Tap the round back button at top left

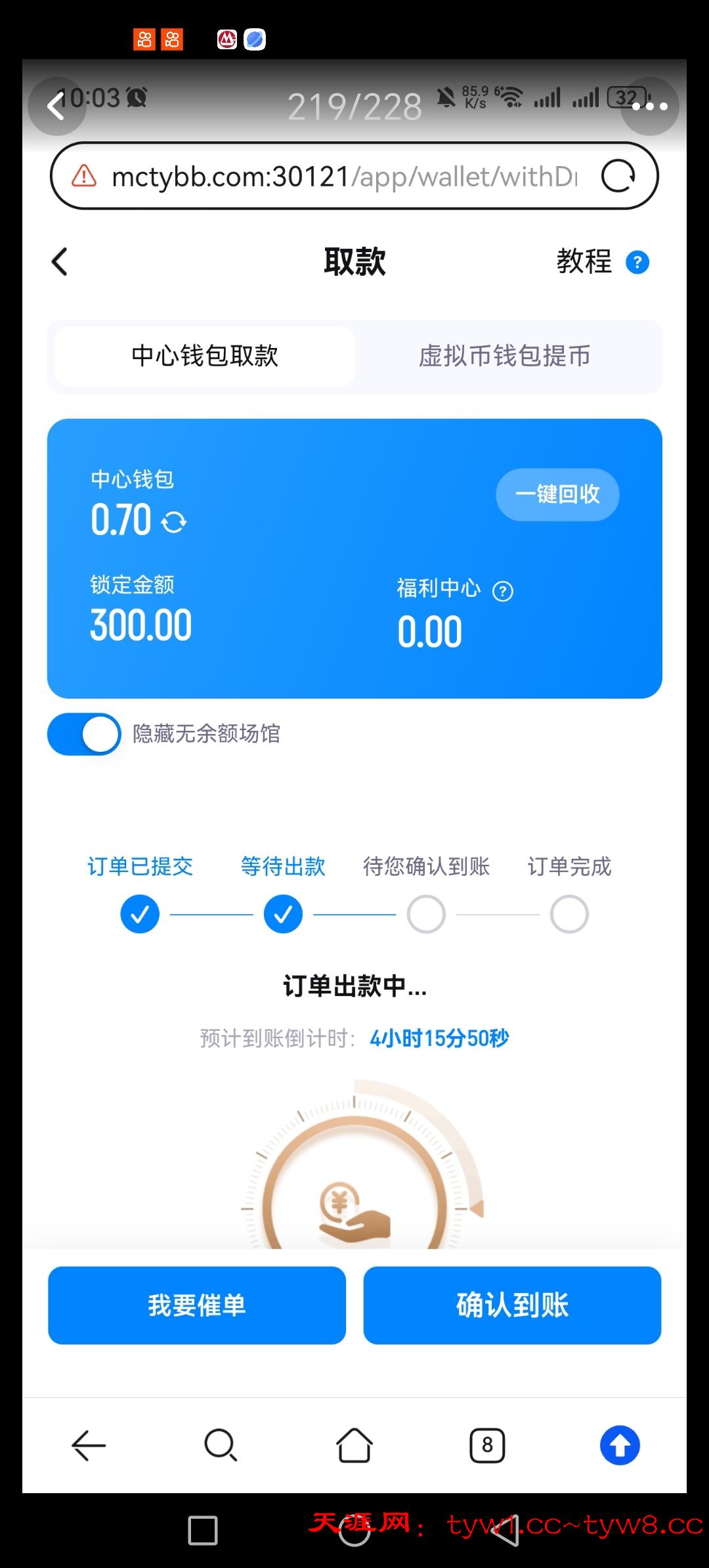[57, 106]
